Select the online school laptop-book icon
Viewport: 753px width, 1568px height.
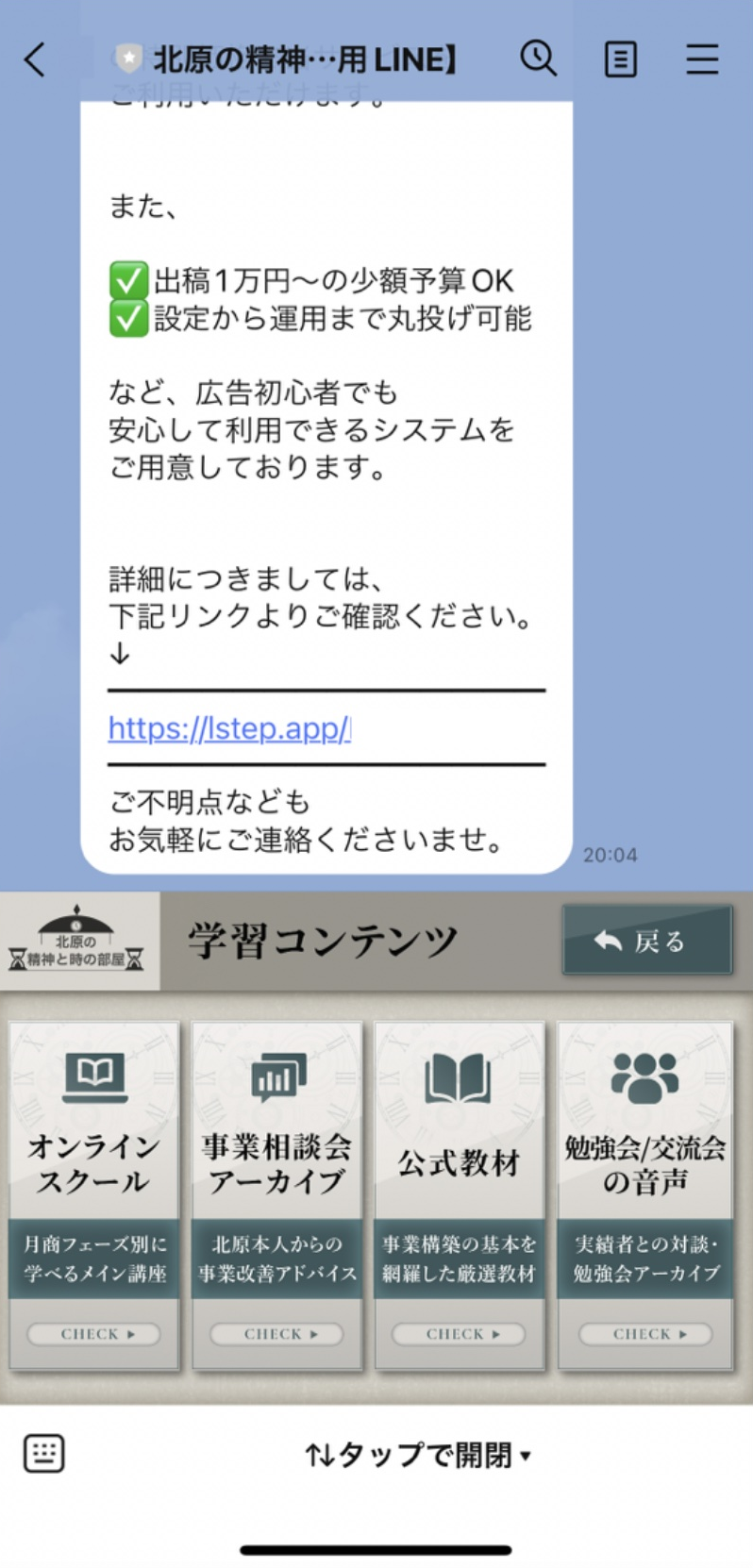tap(92, 1076)
